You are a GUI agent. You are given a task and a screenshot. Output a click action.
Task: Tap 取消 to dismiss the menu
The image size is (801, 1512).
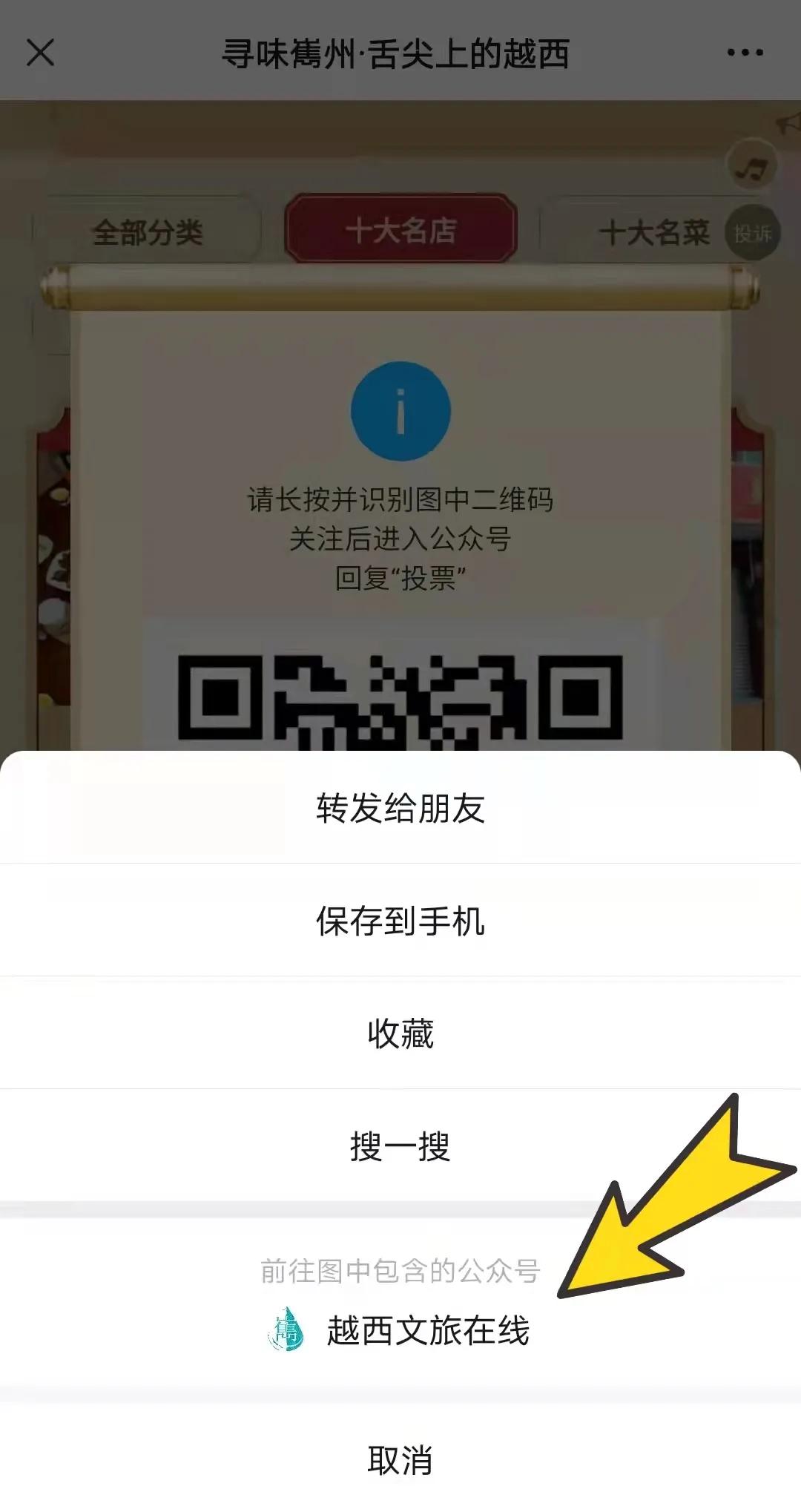(400, 1459)
